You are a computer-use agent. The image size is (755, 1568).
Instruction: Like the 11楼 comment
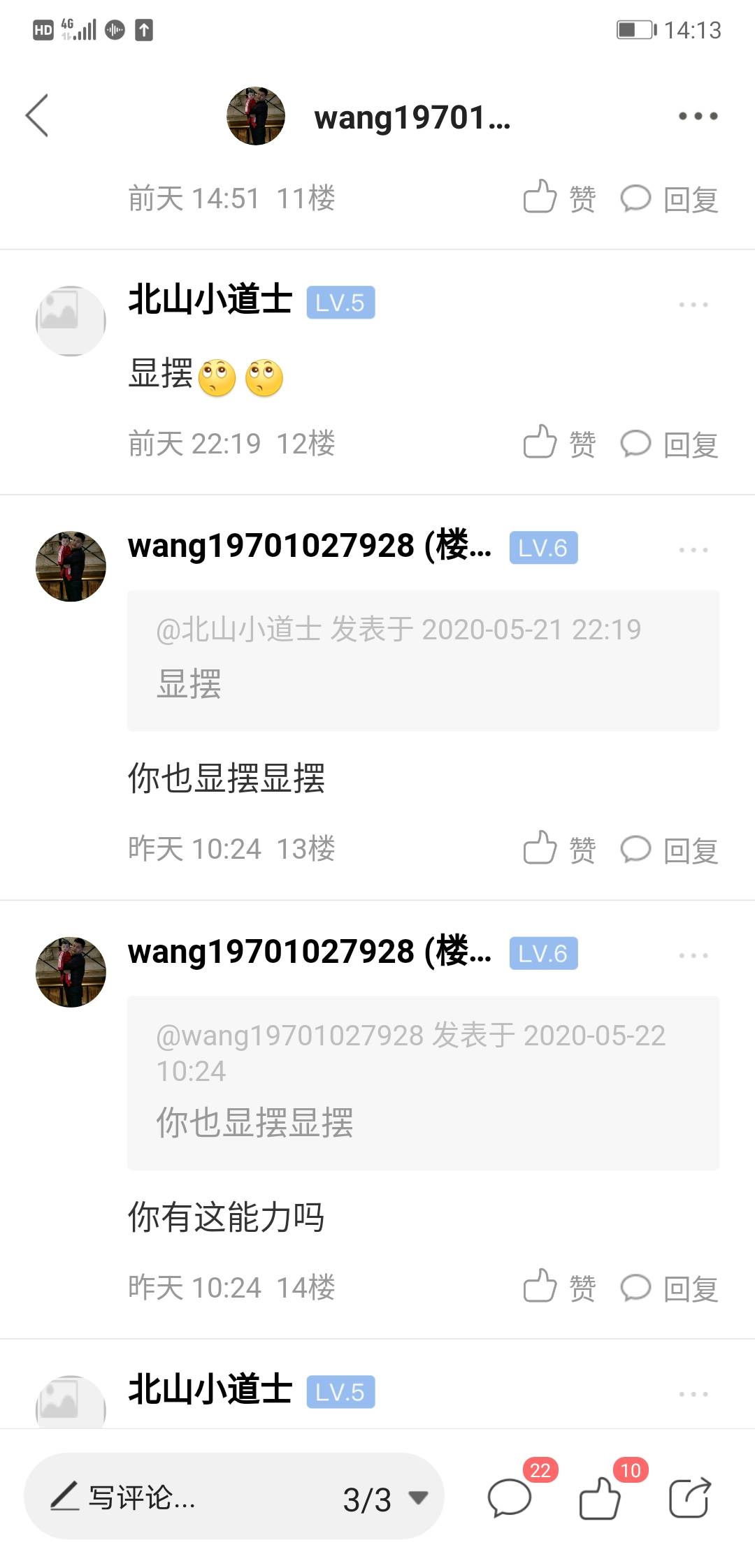tap(559, 198)
